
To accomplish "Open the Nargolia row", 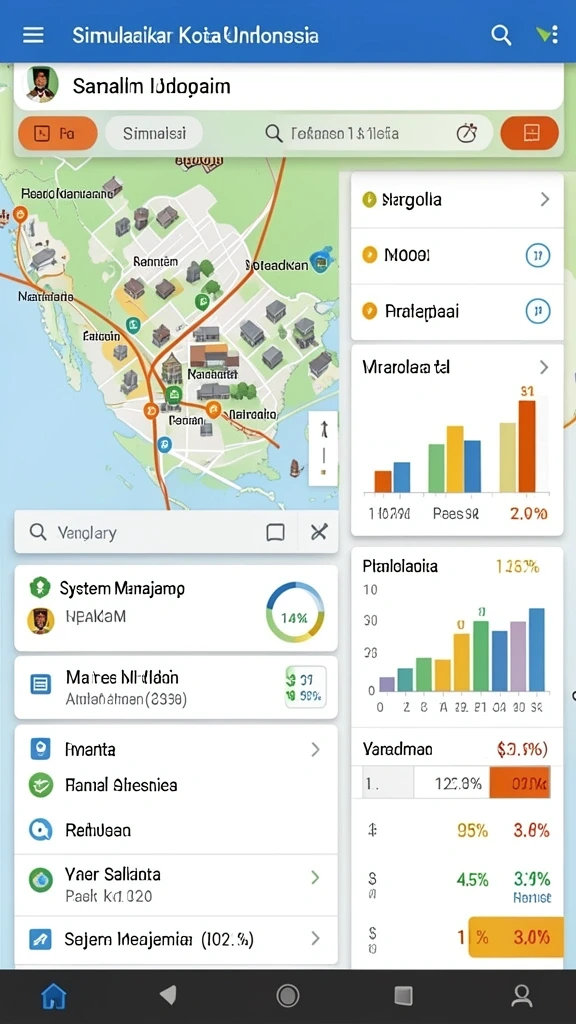I will point(457,200).
